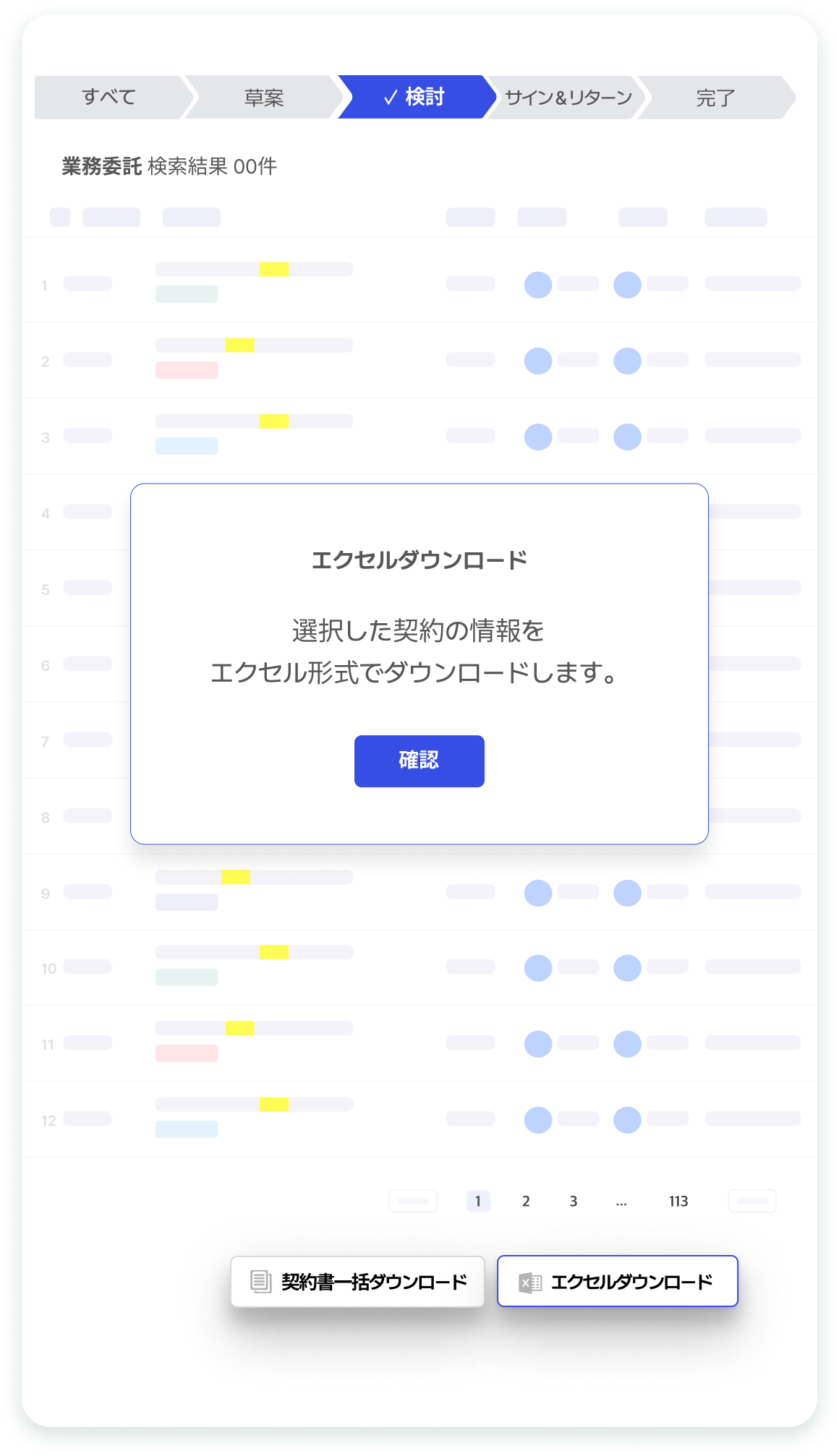Click the second blue circle icon in row 10
This screenshot has height=1456, width=839.
[x=626, y=968]
